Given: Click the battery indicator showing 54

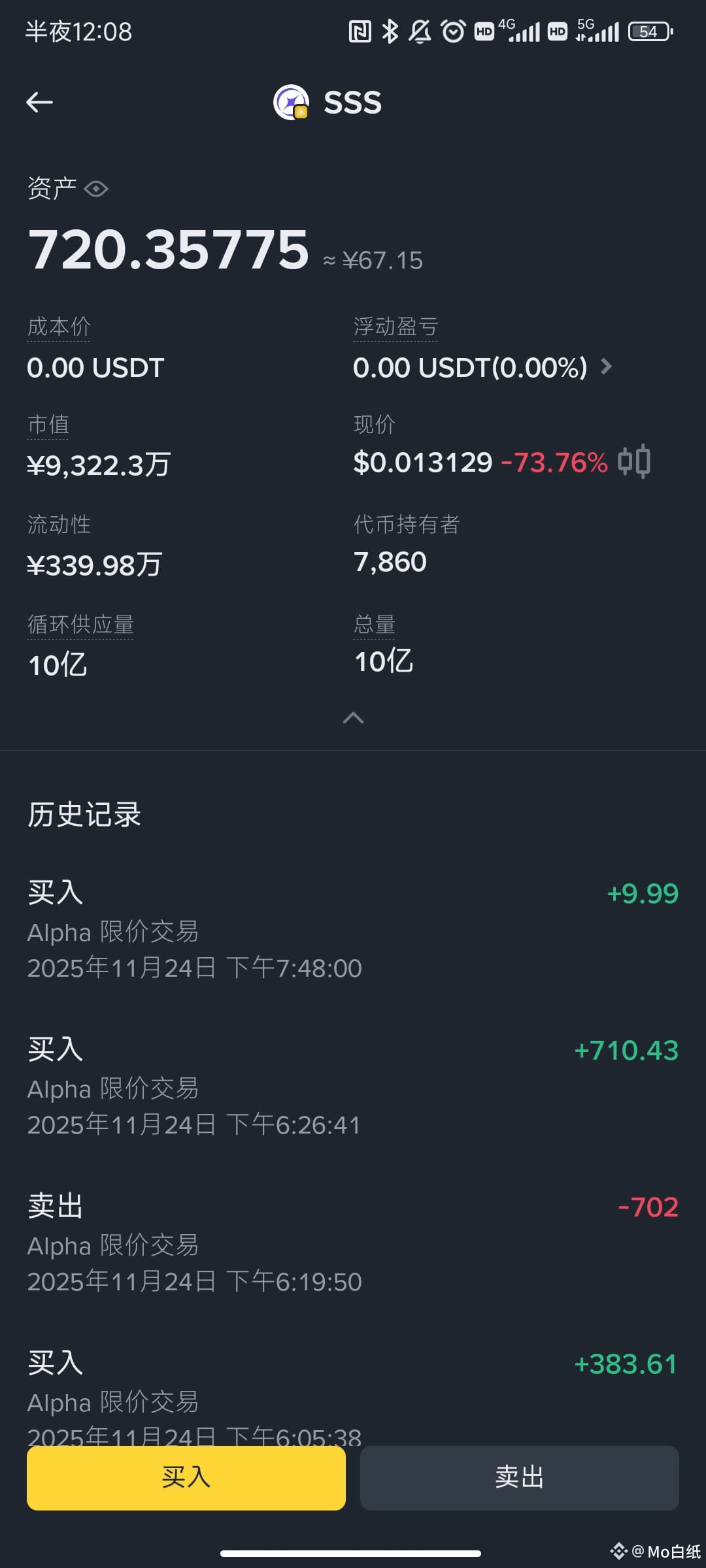Looking at the screenshot, I should pyautogui.click(x=648, y=31).
